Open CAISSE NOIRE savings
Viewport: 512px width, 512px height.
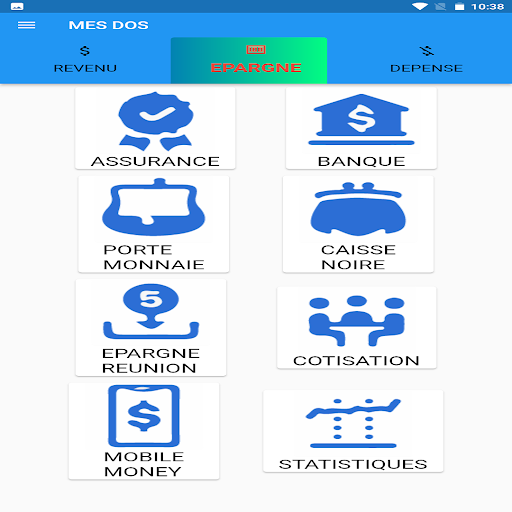(x=358, y=224)
